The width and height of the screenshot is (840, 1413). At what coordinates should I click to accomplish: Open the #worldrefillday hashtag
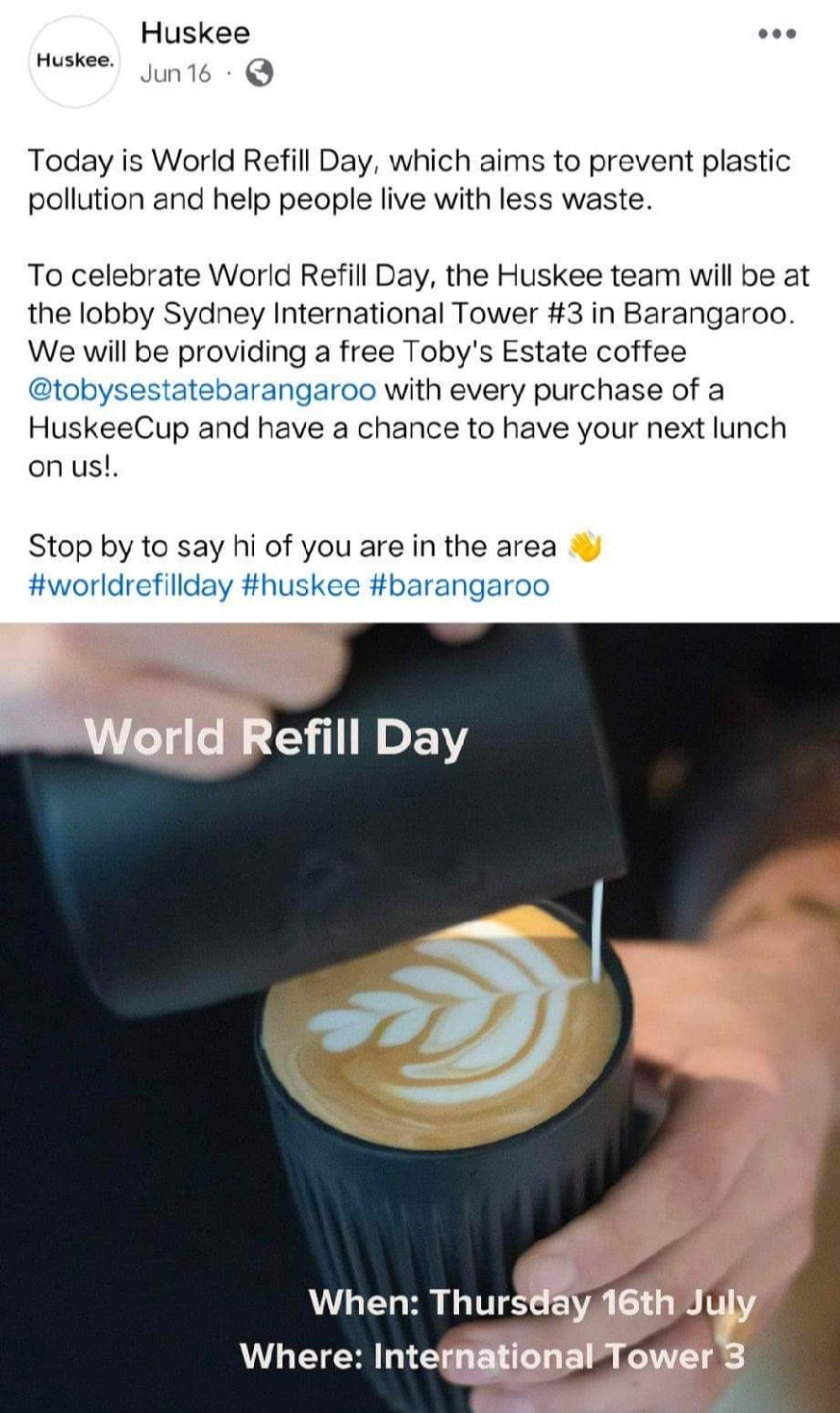[x=131, y=585]
